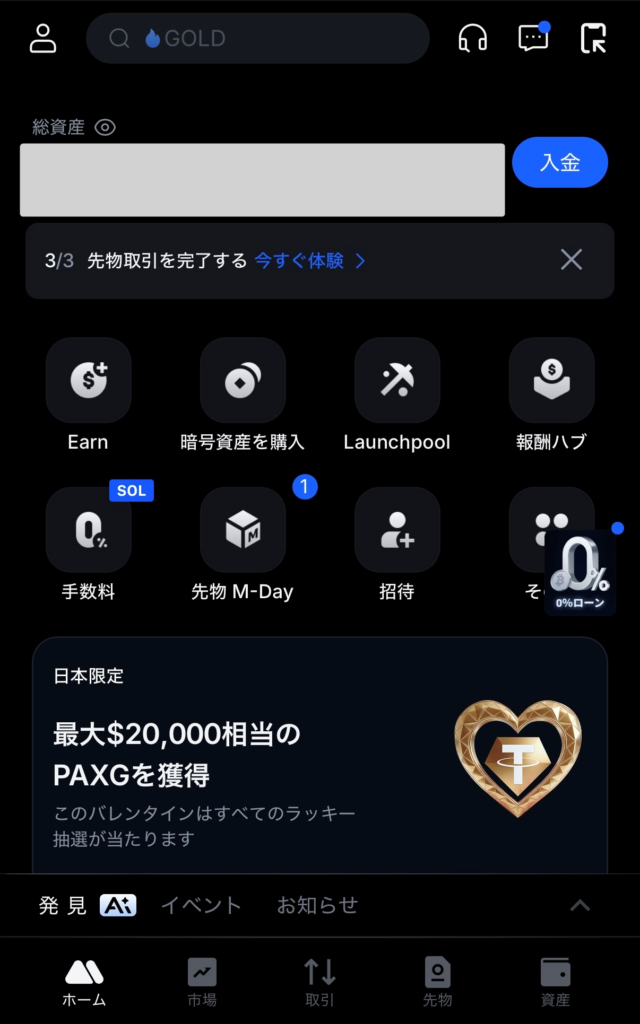The image size is (640, 1024).
Task: Open the profile icon
Action: 43,39
